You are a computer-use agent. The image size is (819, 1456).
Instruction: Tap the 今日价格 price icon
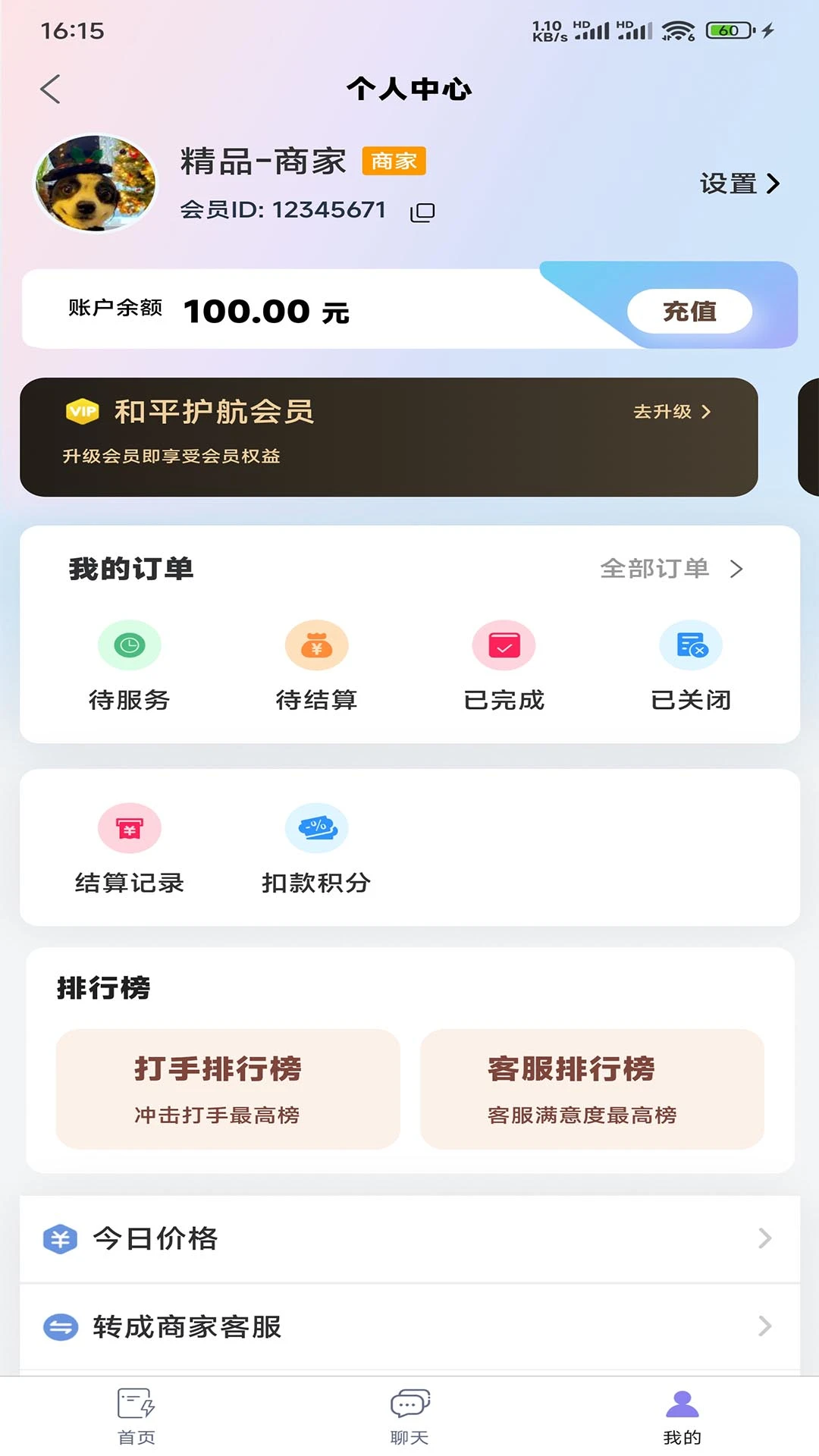point(60,1240)
